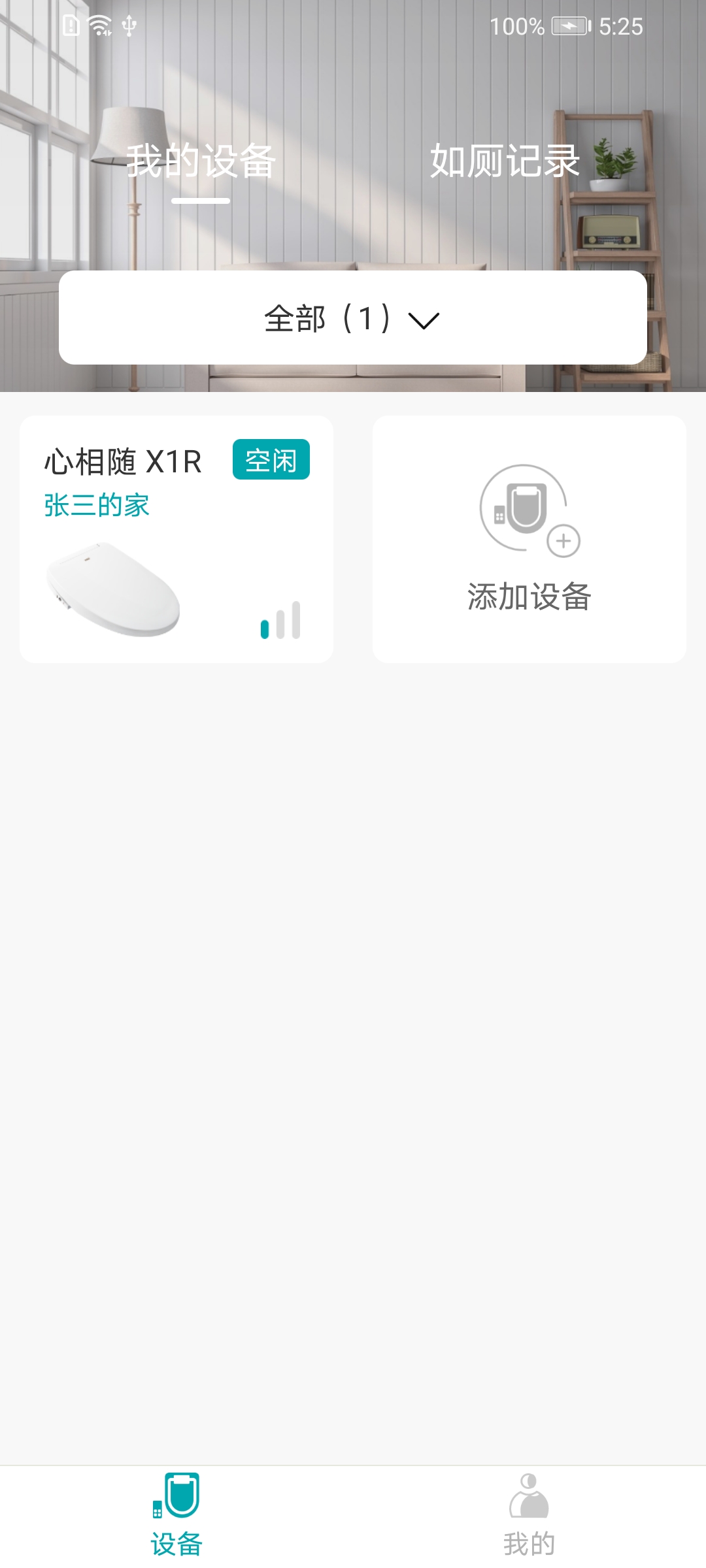This screenshot has width=706, height=1568.
Task: Open the 张三的家 home link
Action: coord(95,502)
